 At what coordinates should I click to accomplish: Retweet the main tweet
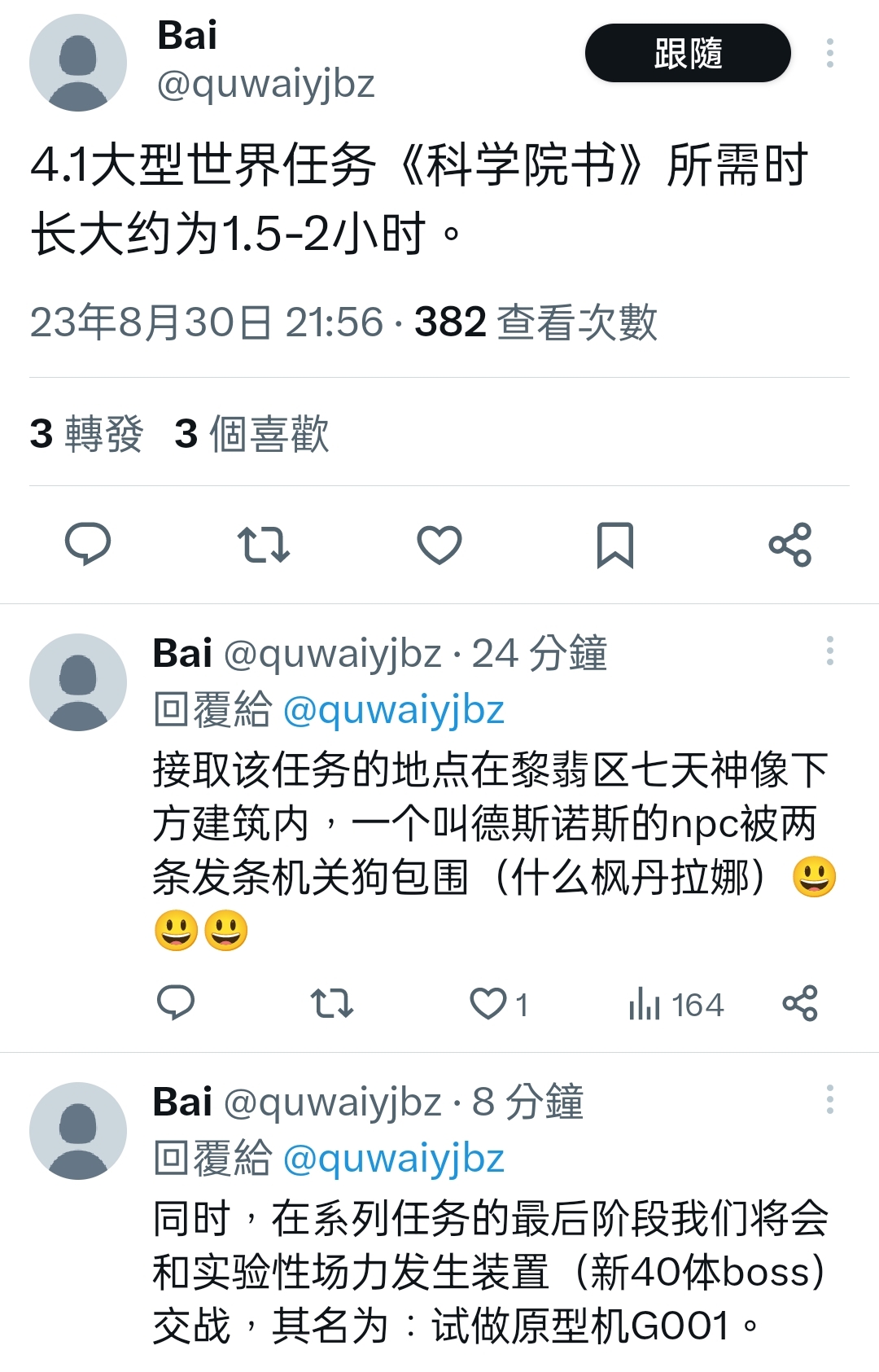click(264, 544)
